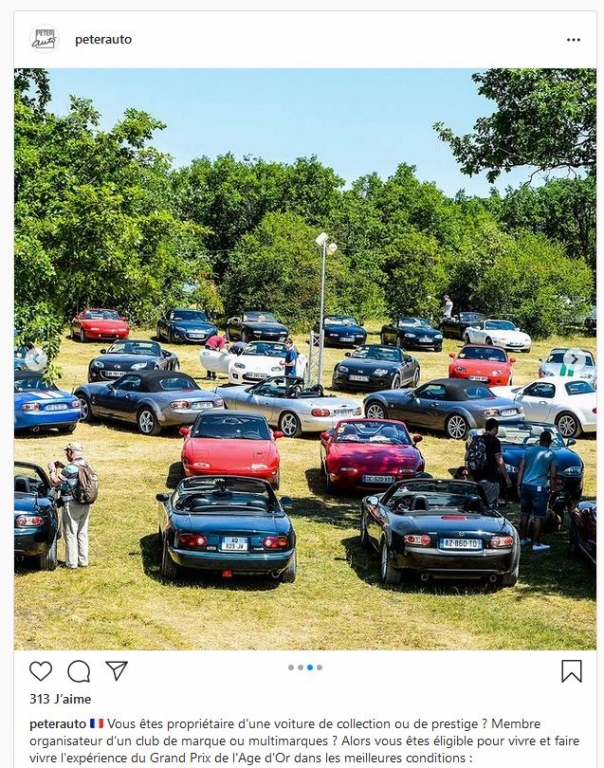Screen dimensions: 604x768
Task: Like the peterauto post
Action: (40, 671)
